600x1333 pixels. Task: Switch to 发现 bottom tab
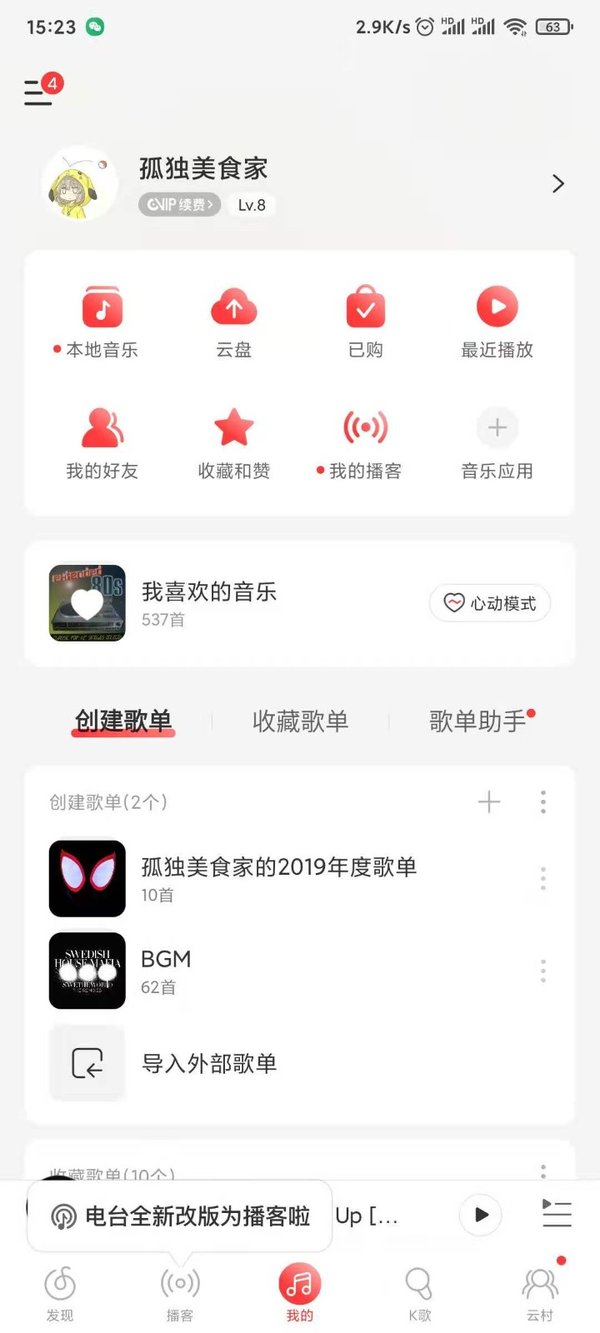click(x=60, y=1293)
